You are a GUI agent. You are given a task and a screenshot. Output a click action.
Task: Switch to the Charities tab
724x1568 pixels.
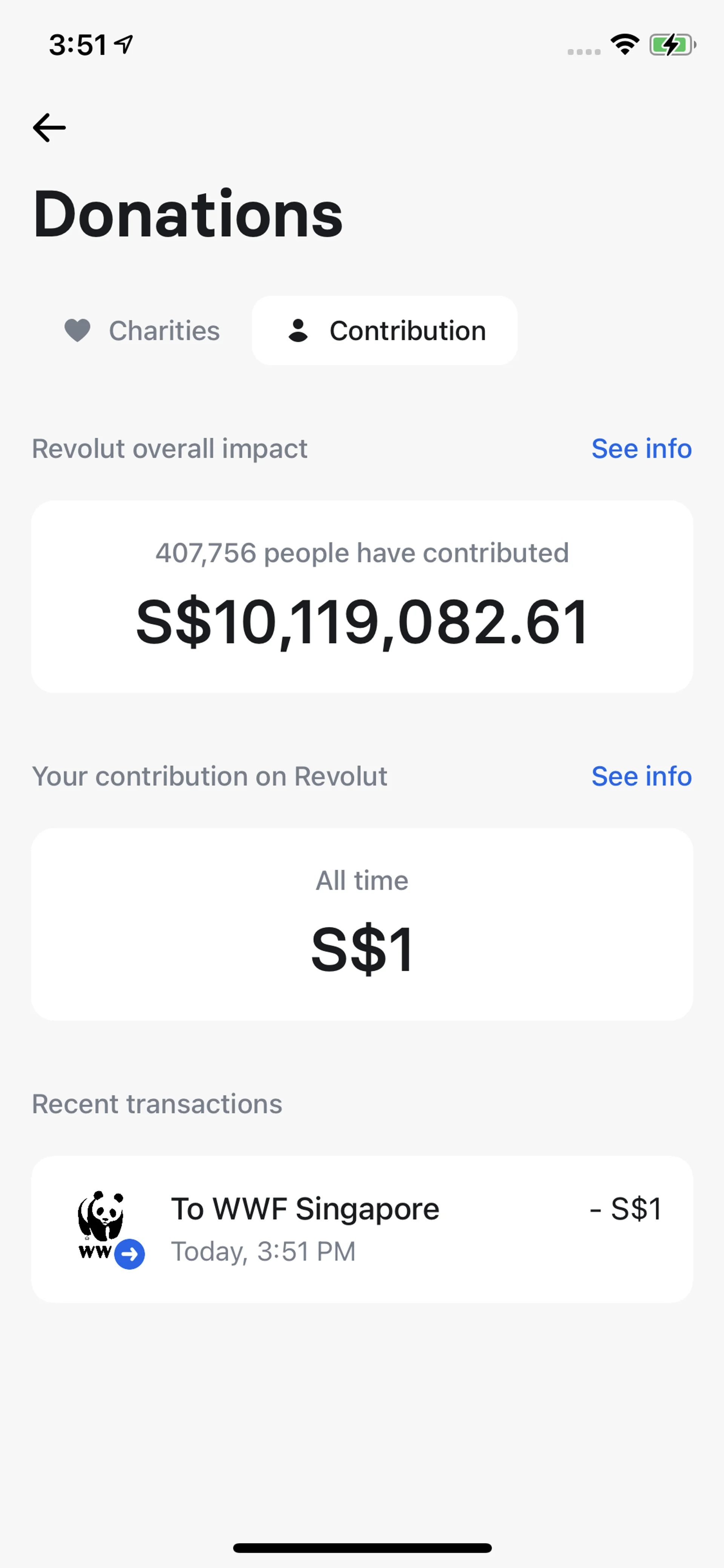(x=143, y=331)
